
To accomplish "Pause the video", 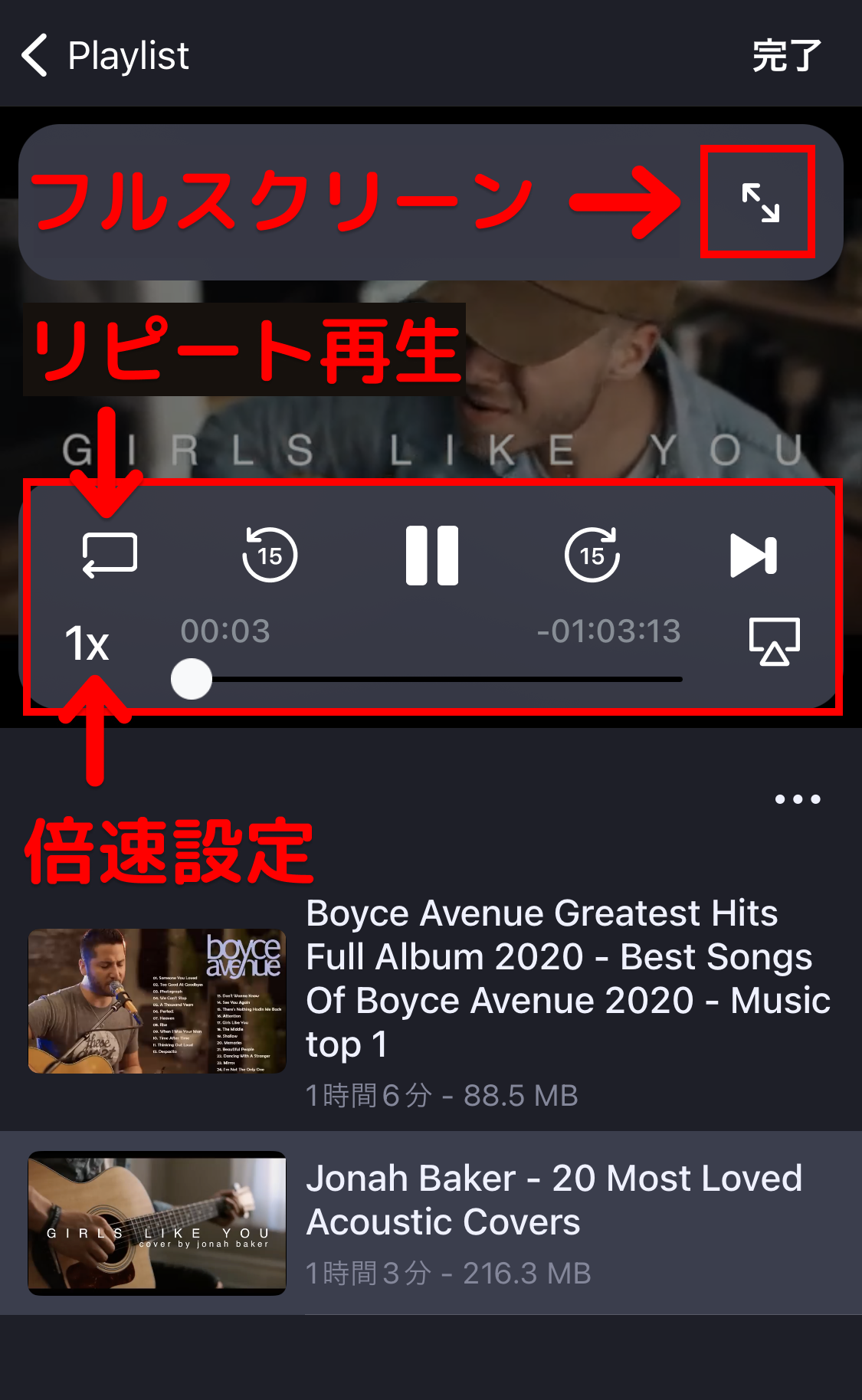I will 432,556.
